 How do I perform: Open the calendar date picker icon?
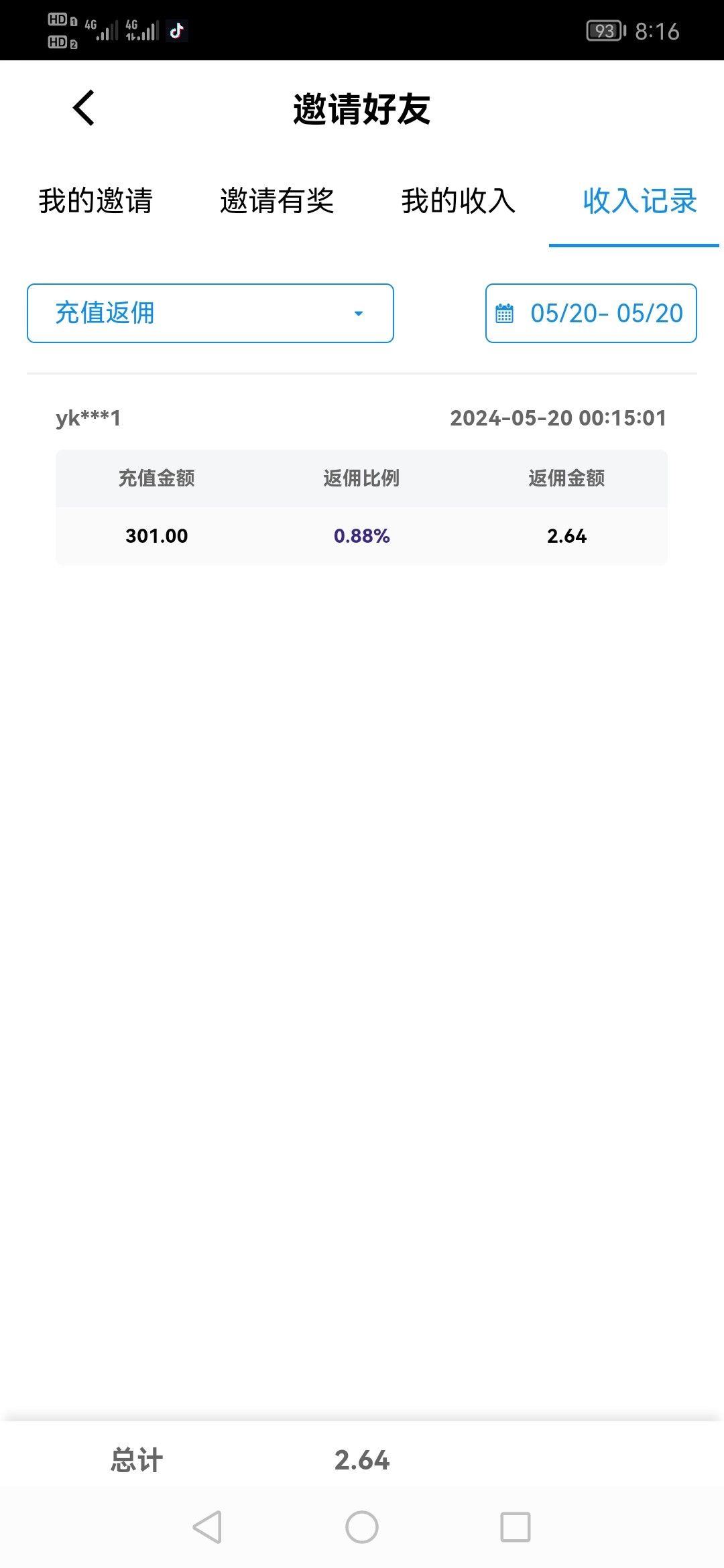coord(504,313)
